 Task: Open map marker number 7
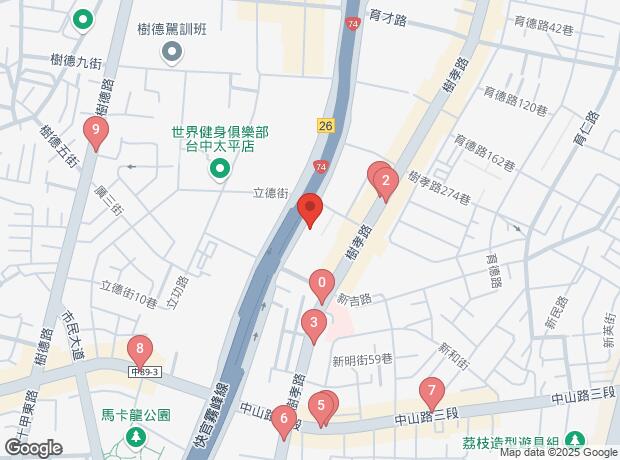click(431, 391)
